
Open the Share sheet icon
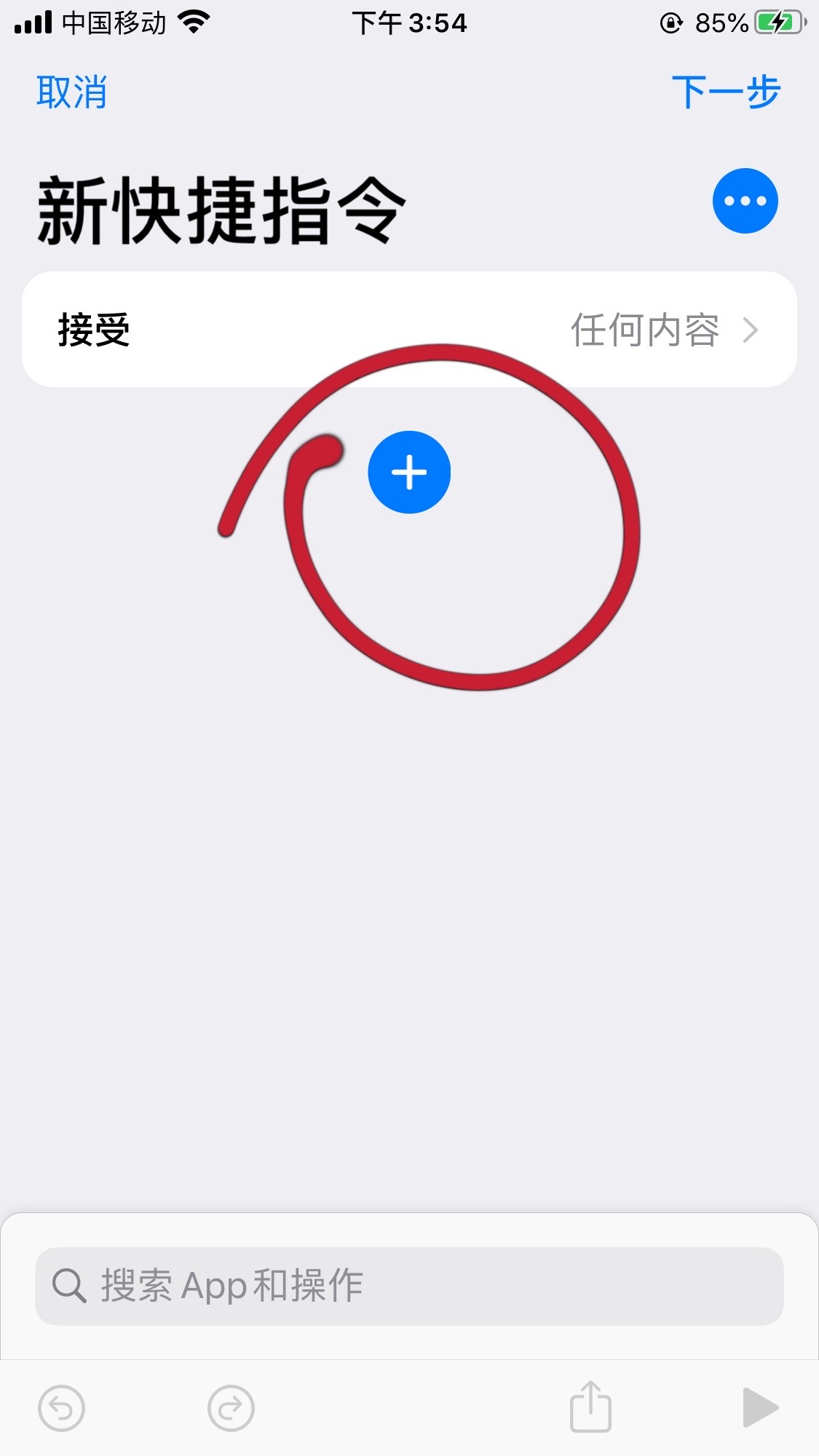[x=590, y=1404]
